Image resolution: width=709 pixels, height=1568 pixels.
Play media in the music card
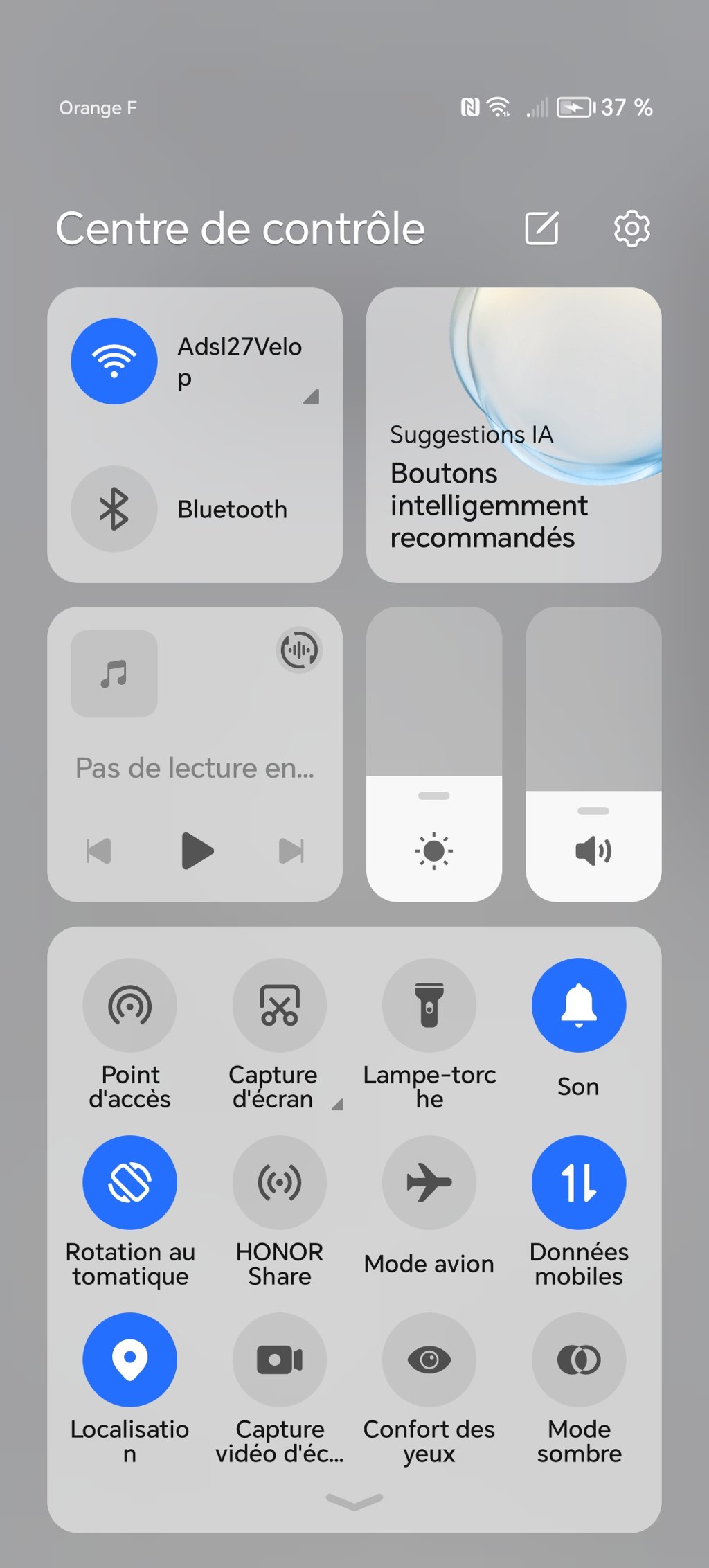tap(197, 850)
